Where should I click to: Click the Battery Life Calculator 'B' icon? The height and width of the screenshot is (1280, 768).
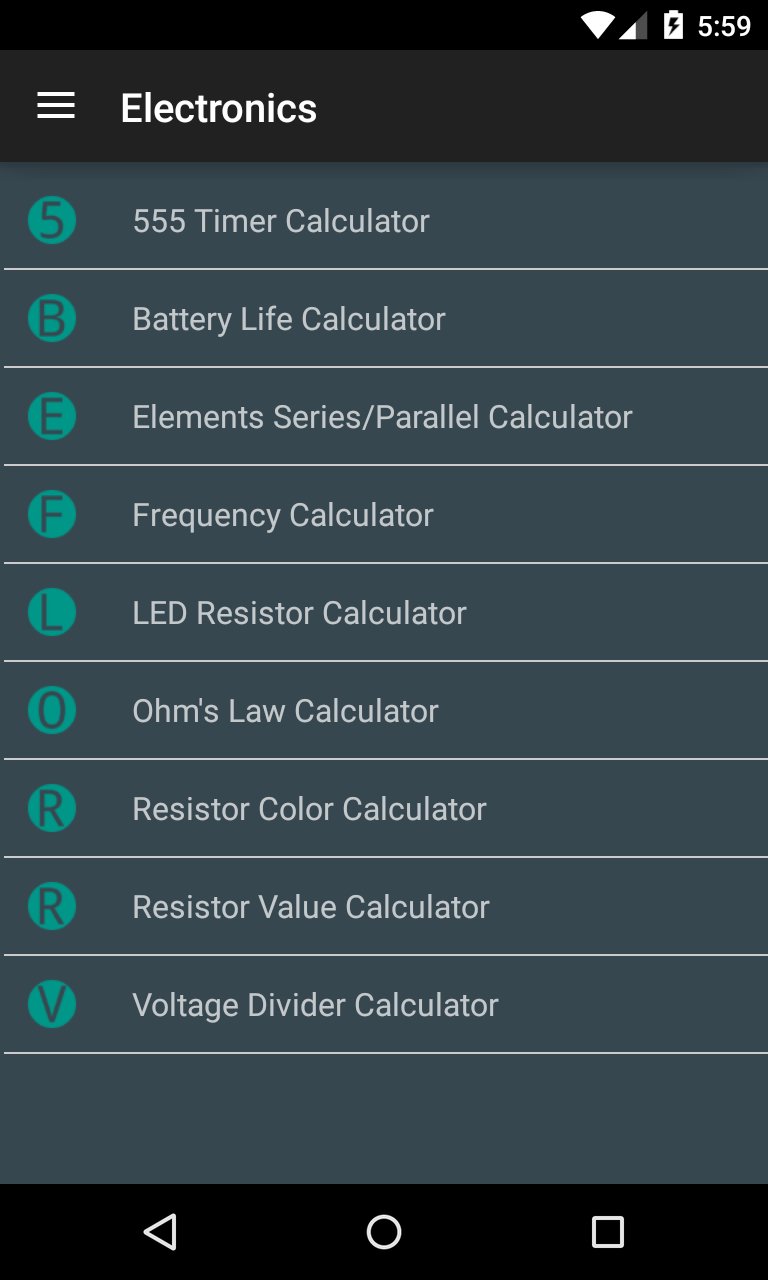point(51,318)
